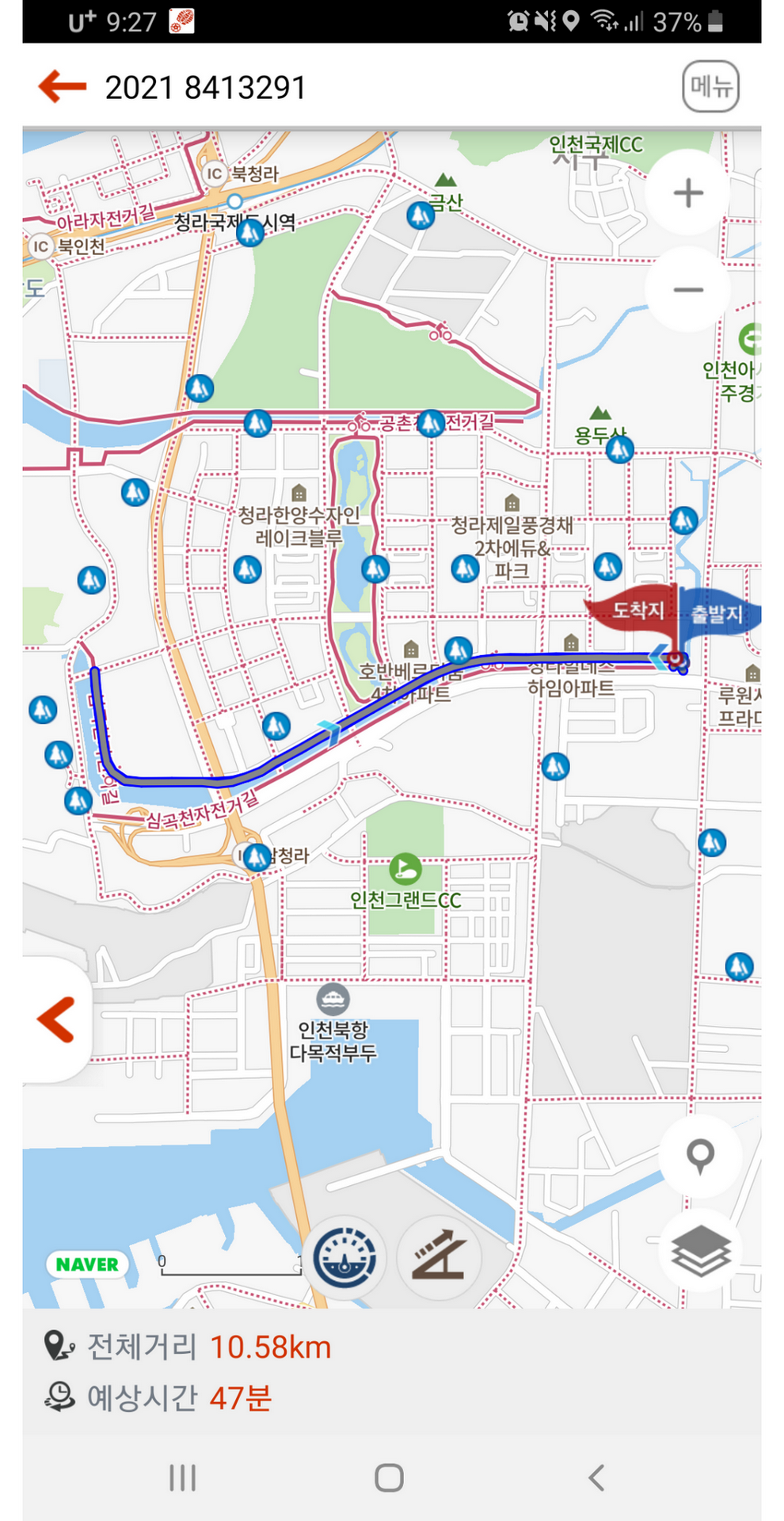Viewport: 784px width, 1521px height.
Task: Open the map layers selector
Action: [x=700, y=1250]
